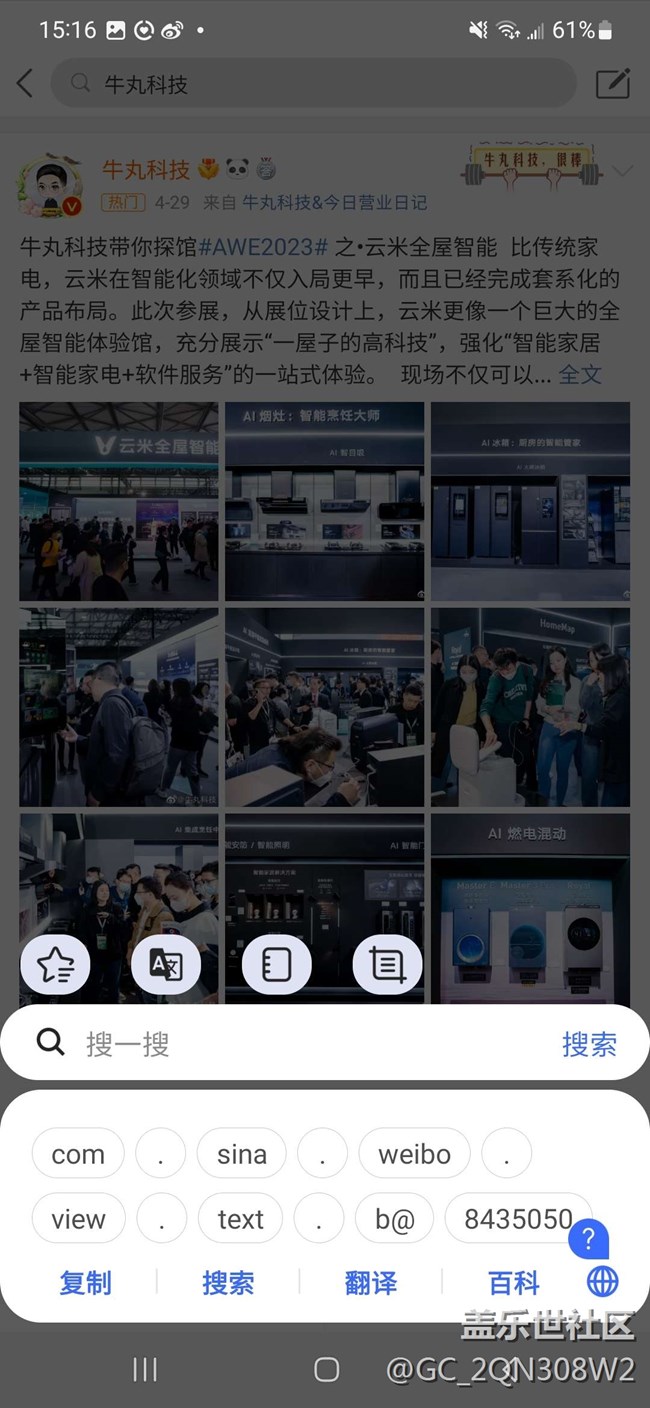The image size is (650, 1408).
Task: Open the globe web icon
Action: [x=603, y=1281]
